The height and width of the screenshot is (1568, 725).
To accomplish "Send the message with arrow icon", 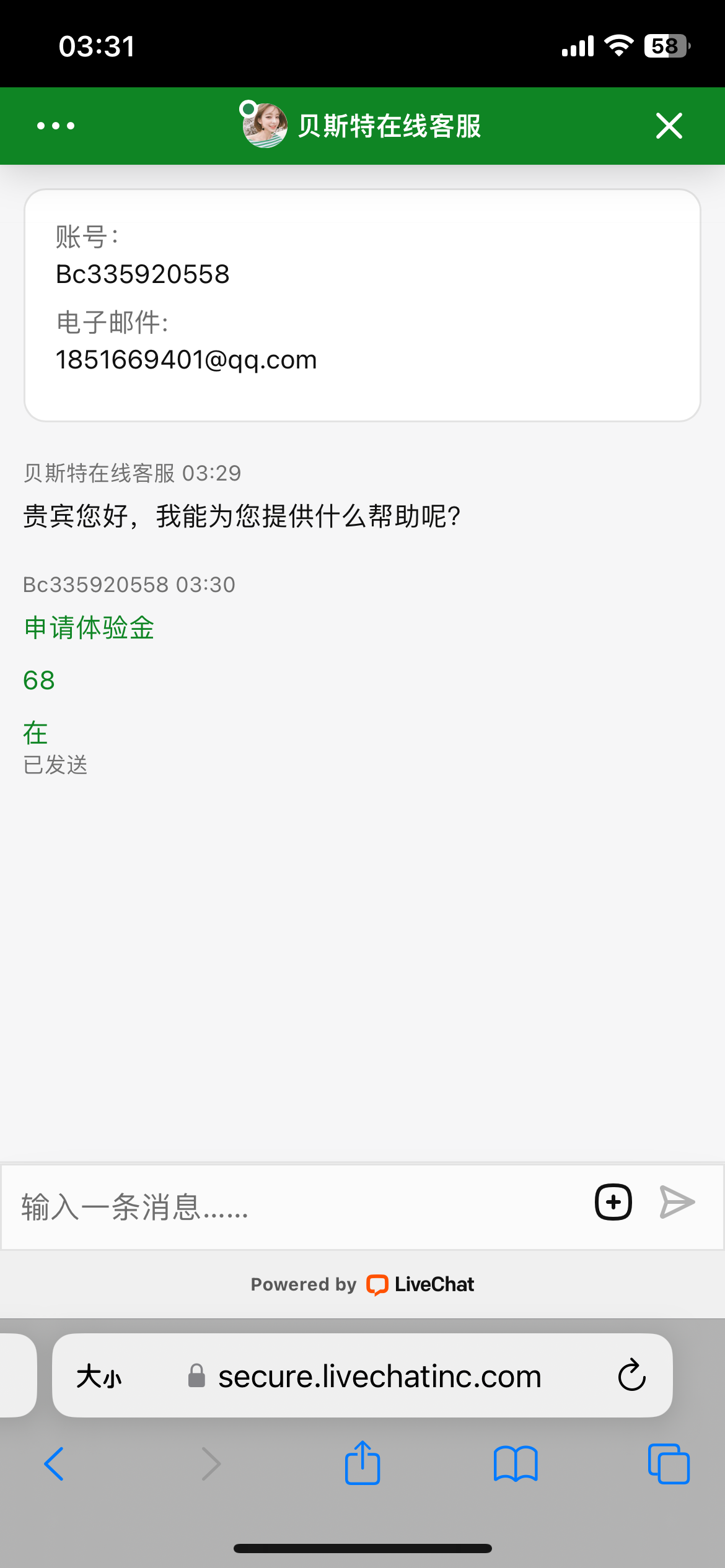I will point(677,1202).
